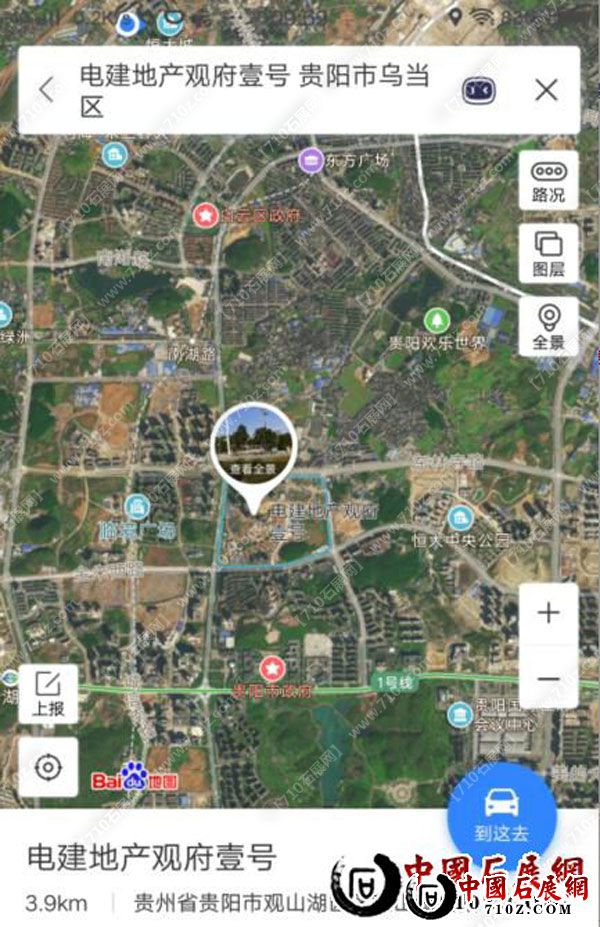
Task: Tap the robot icon in search bar
Action: (x=479, y=90)
